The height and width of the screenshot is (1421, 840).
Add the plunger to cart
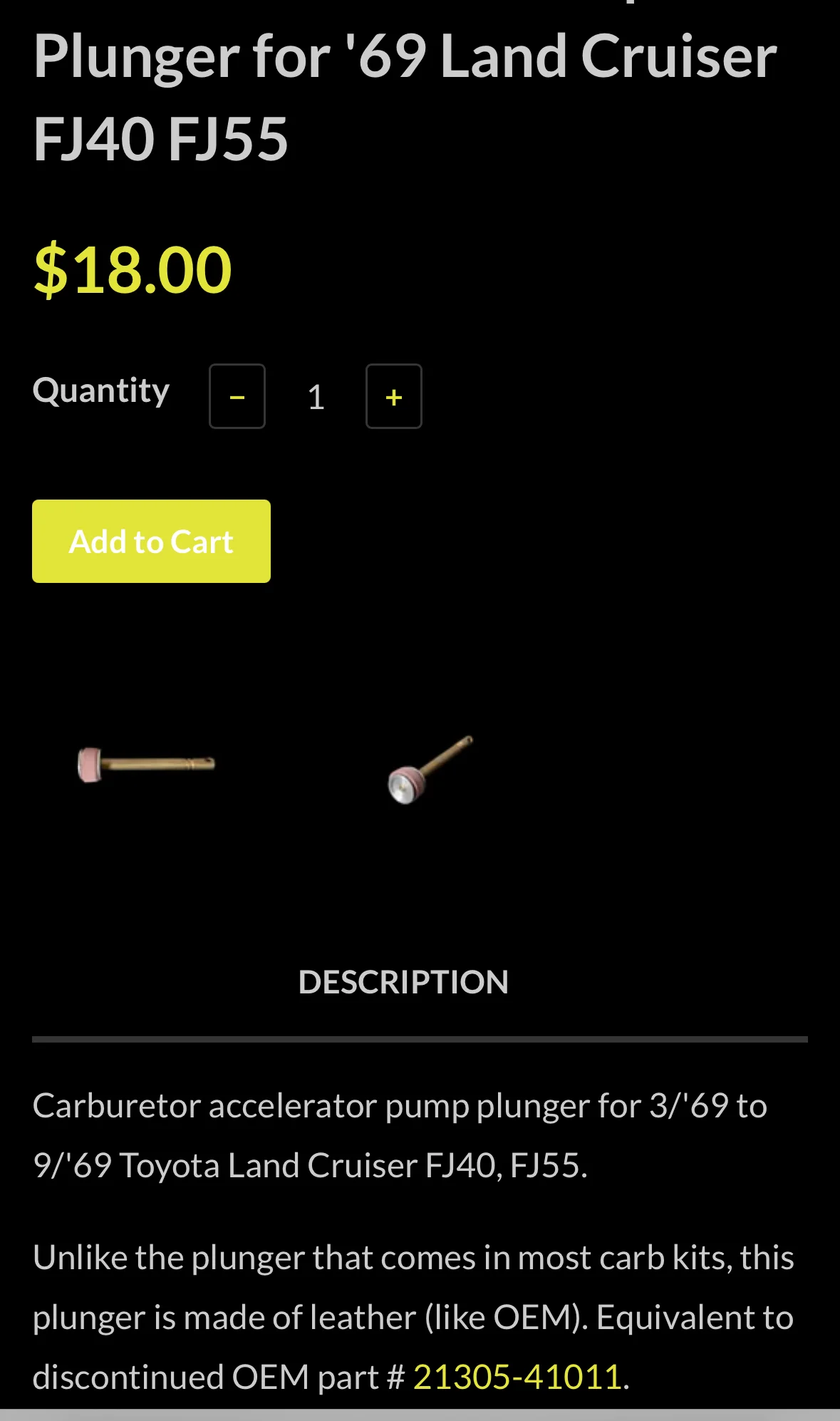click(x=151, y=542)
